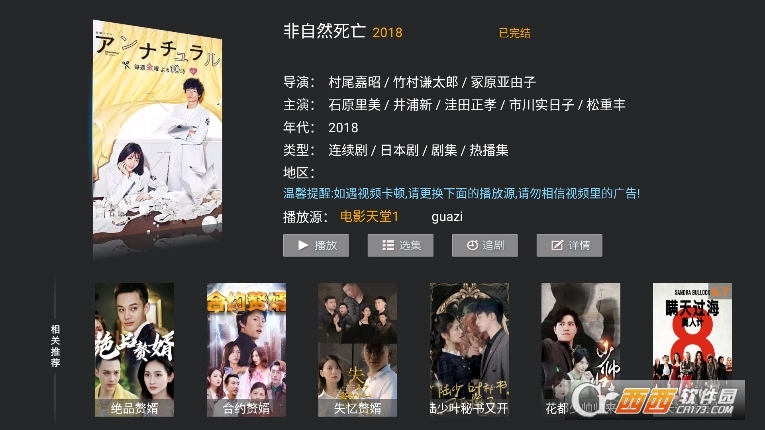Tap the 追剧 follow-series button
The height and width of the screenshot is (430, 765).
coord(485,245)
